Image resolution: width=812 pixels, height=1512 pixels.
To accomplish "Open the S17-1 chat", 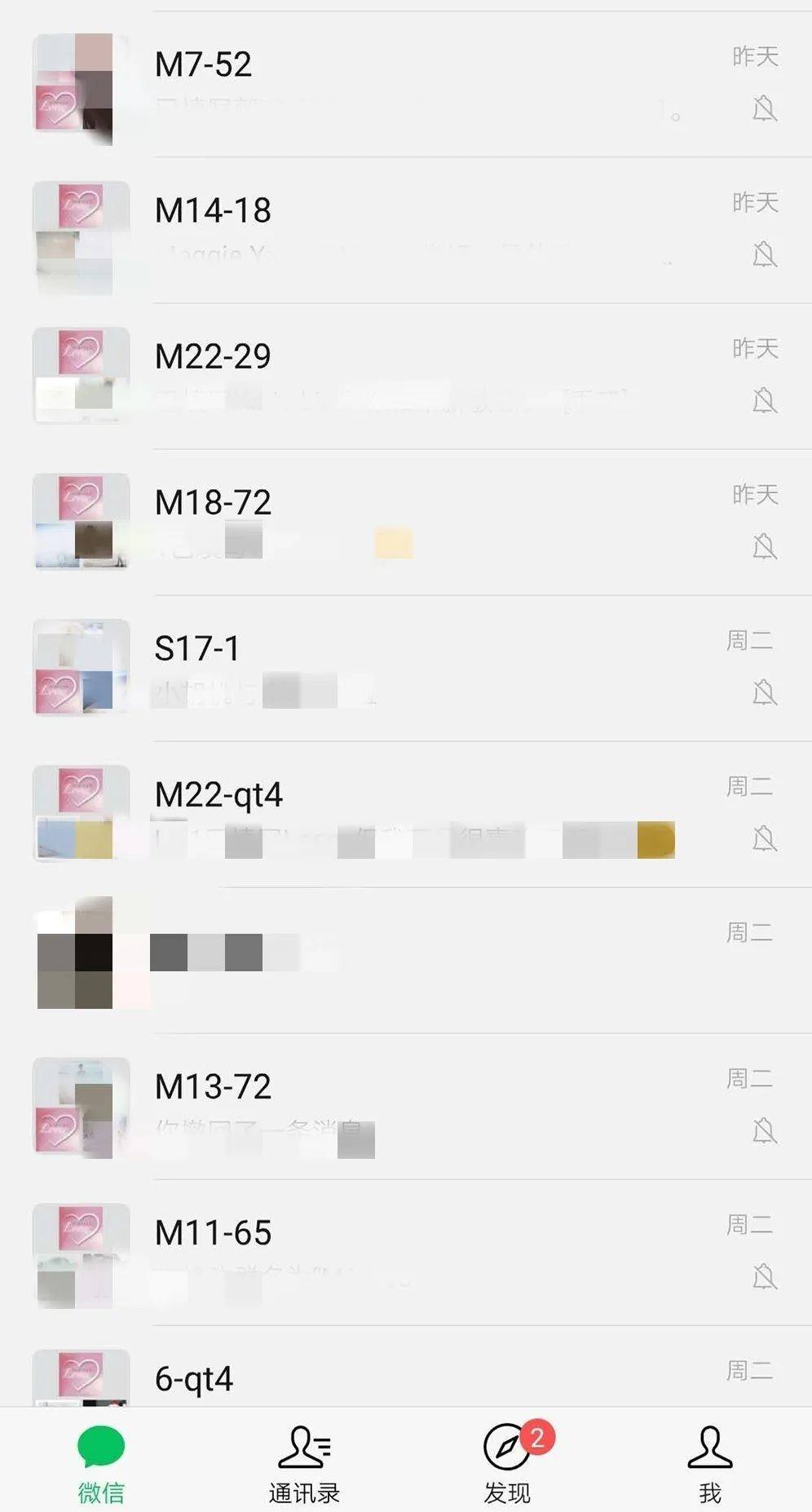I will coord(408,668).
